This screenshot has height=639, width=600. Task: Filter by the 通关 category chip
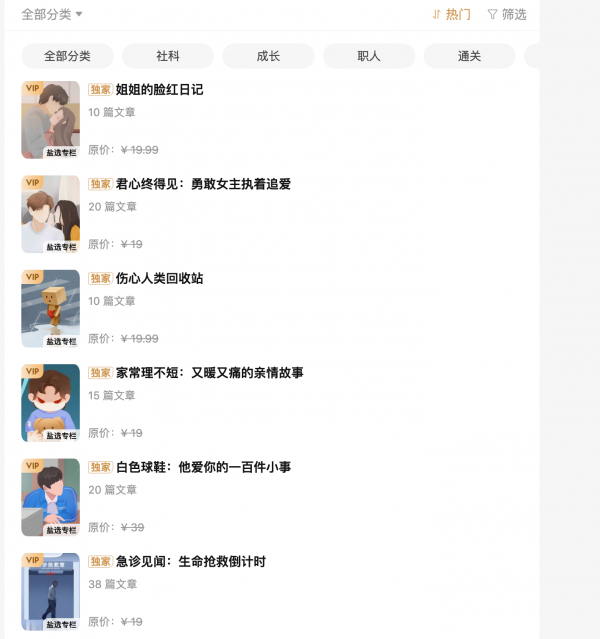pyautogui.click(x=469, y=56)
